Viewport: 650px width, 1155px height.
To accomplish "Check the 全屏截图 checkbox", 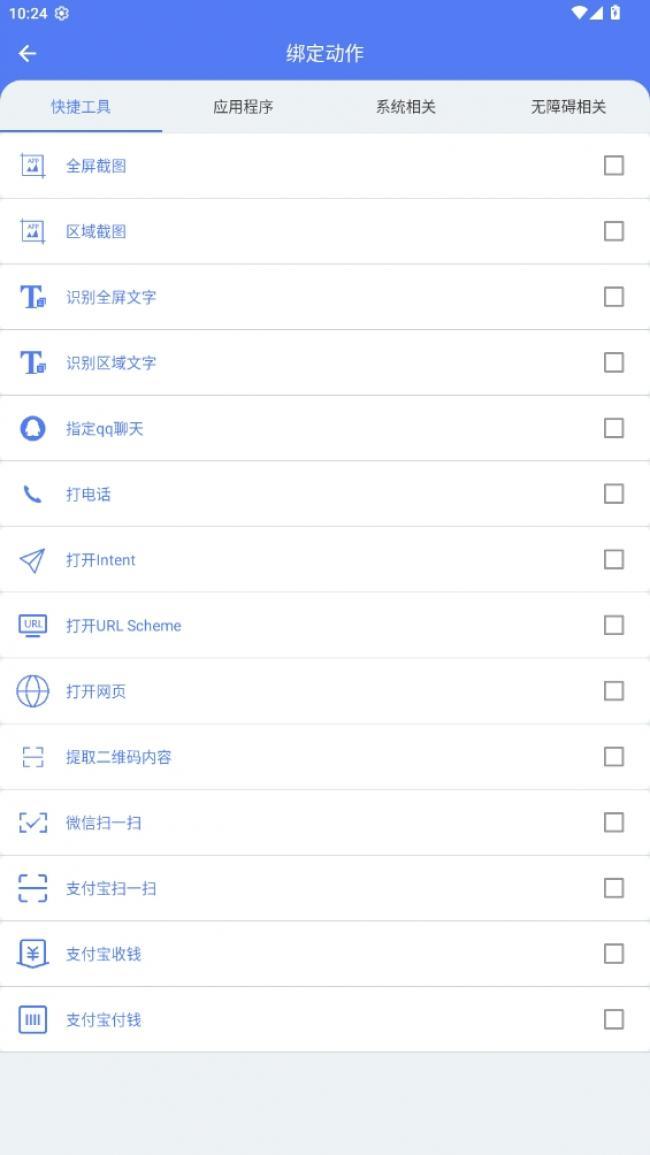I will (614, 166).
